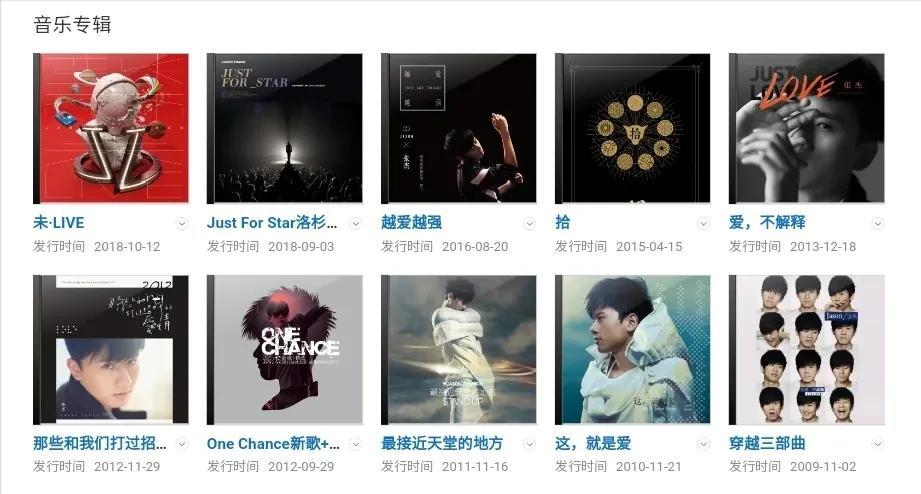Open the 未·LIVE album cover
The width and height of the screenshot is (921, 494).
pyautogui.click(x=111, y=128)
